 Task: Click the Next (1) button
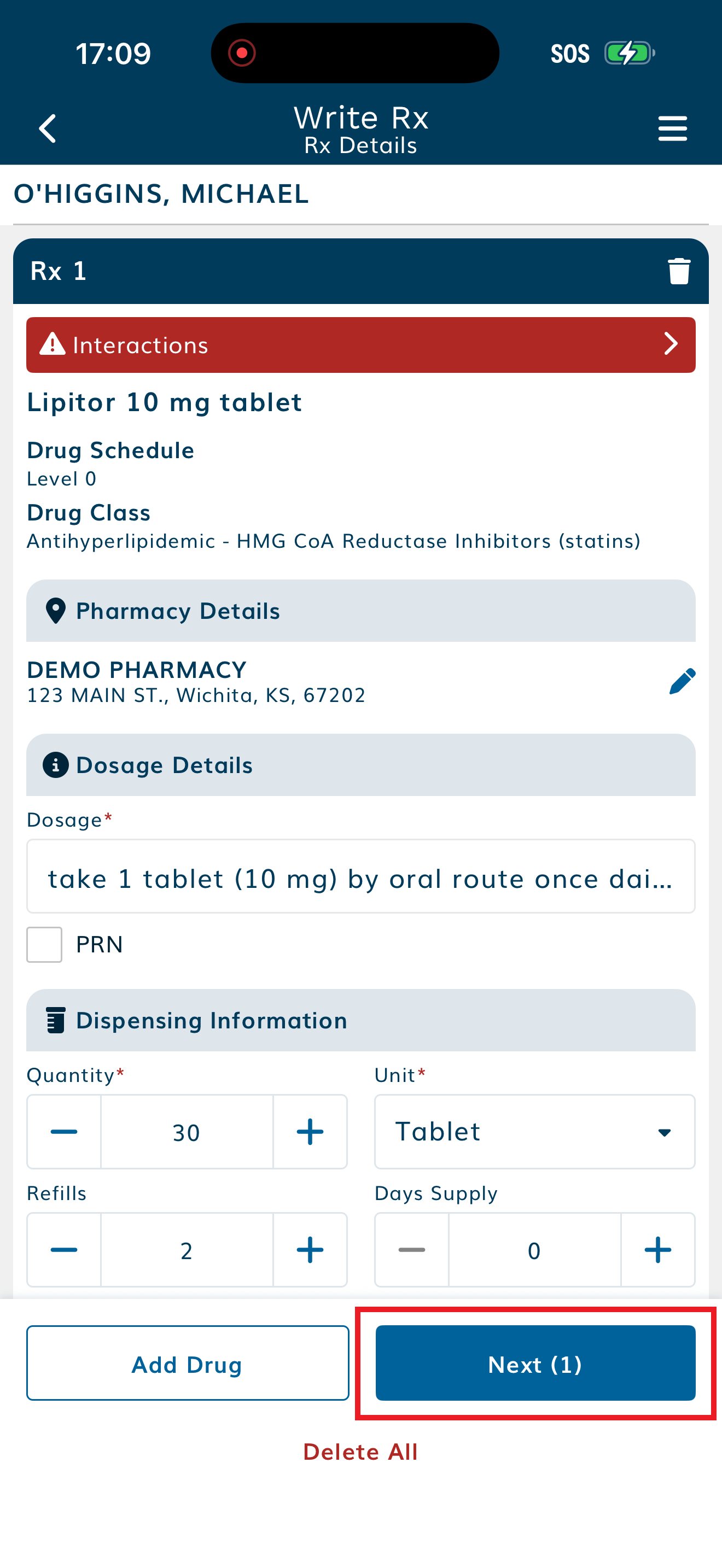tap(535, 1365)
